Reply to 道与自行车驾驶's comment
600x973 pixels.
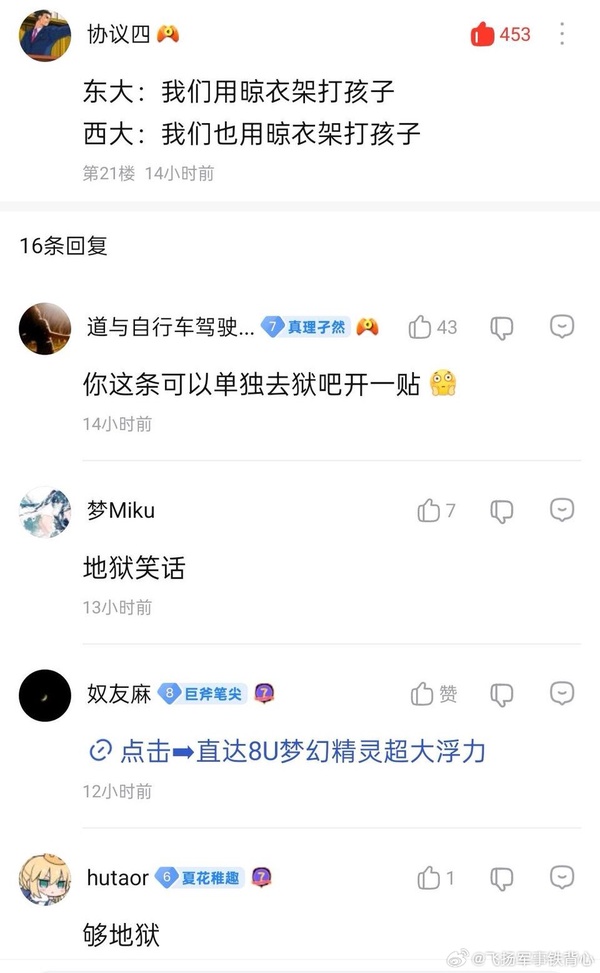point(562,327)
